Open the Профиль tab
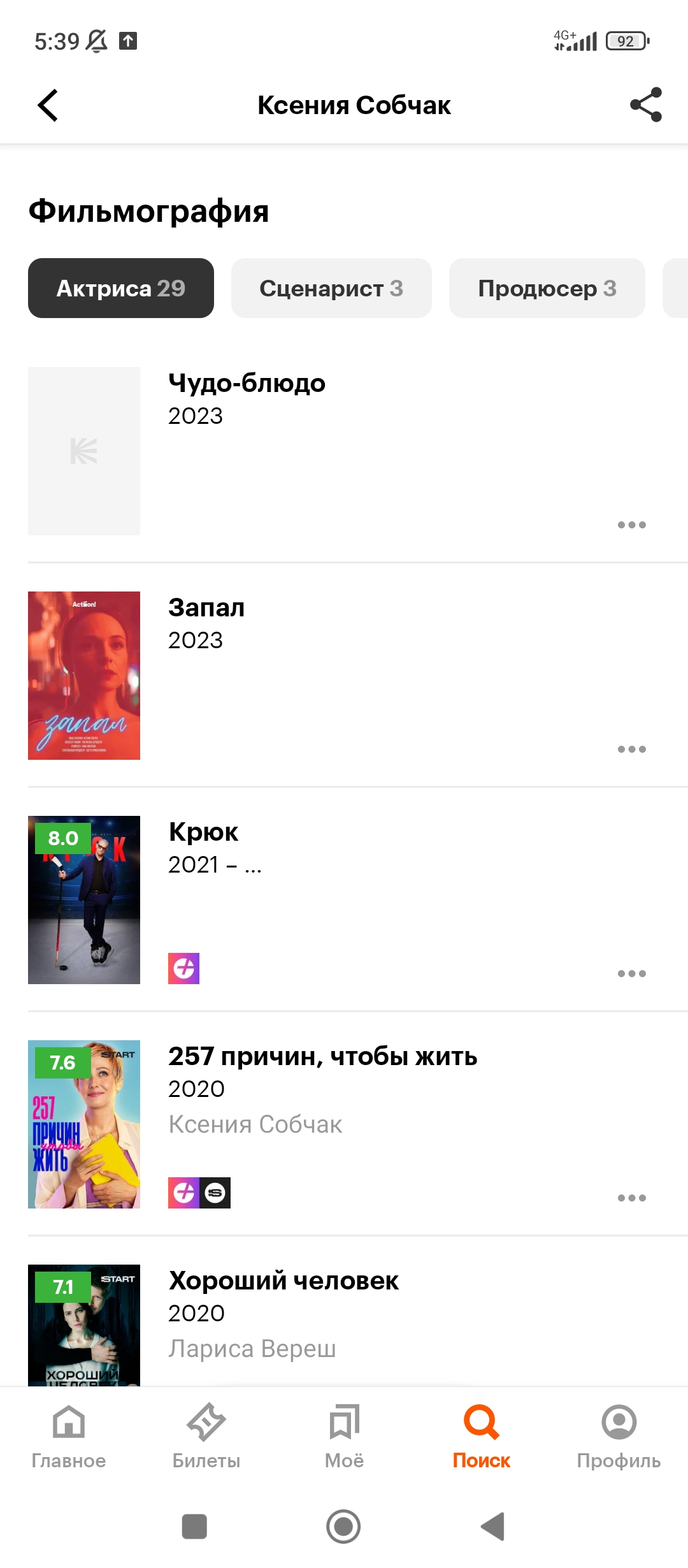The width and height of the screenshot is (688, 1568). (619, 1434)
